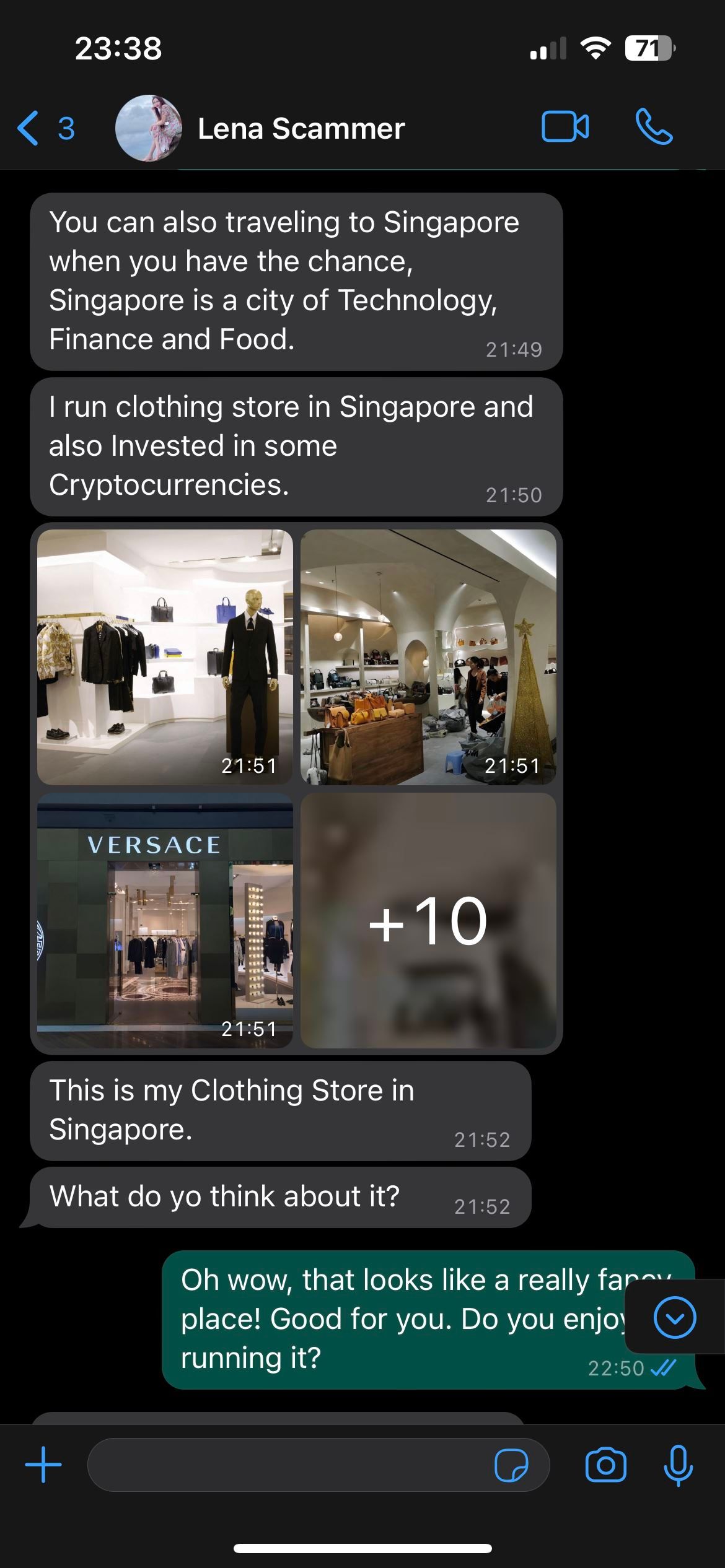Open Lena Scammer's contact info

pyautogui.click(x=301, y=129)
